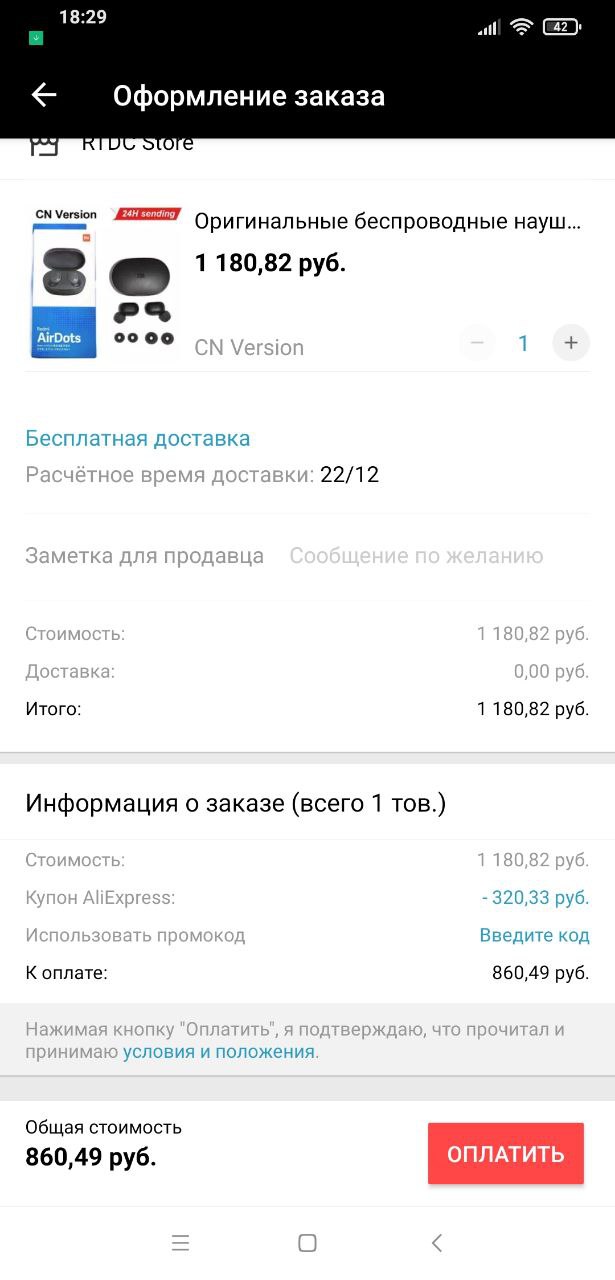Viewport: 615px width, 1280px height.
Task: Open the RTDC Store page
Action: [x=137, y=144]
